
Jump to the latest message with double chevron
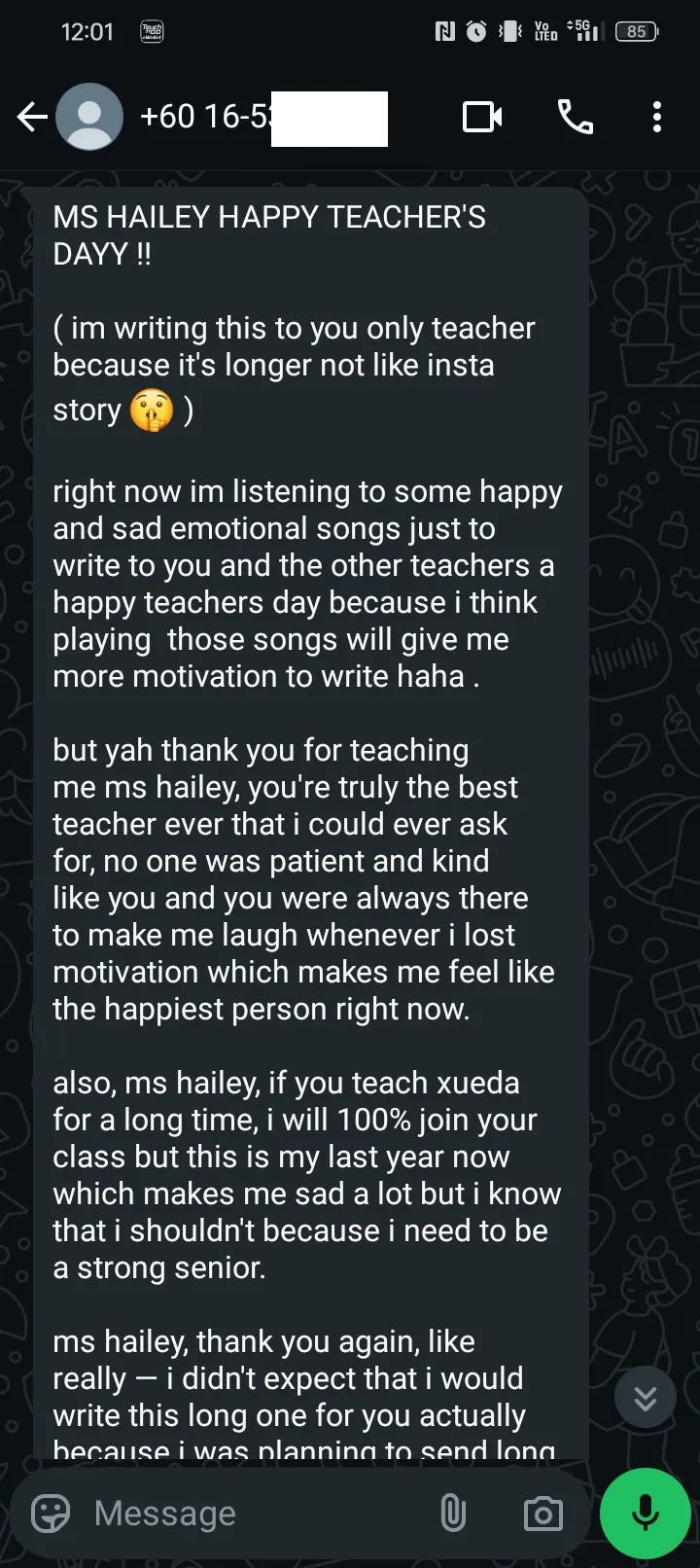[646, 1398]
